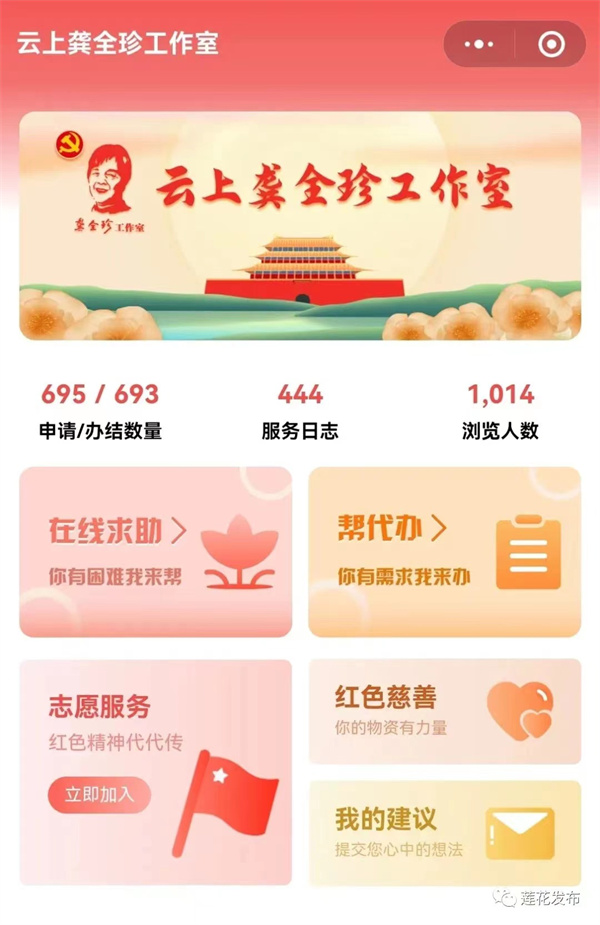Open the mini program more options menu

(x=480, y=45)
